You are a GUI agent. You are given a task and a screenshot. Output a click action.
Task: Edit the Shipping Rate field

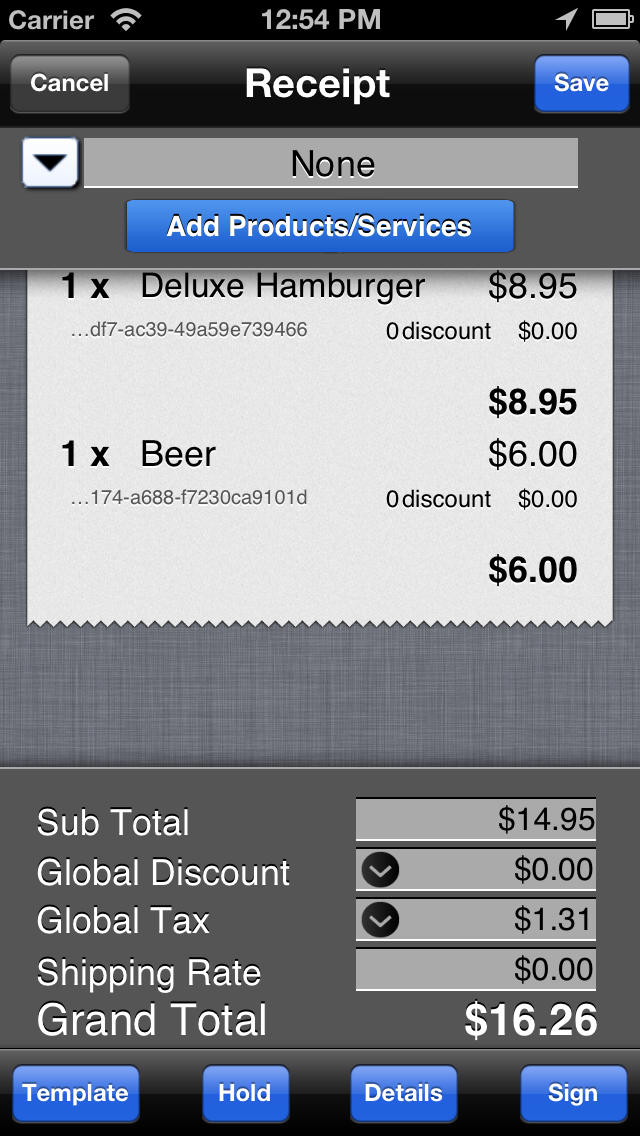click(475, 969)
